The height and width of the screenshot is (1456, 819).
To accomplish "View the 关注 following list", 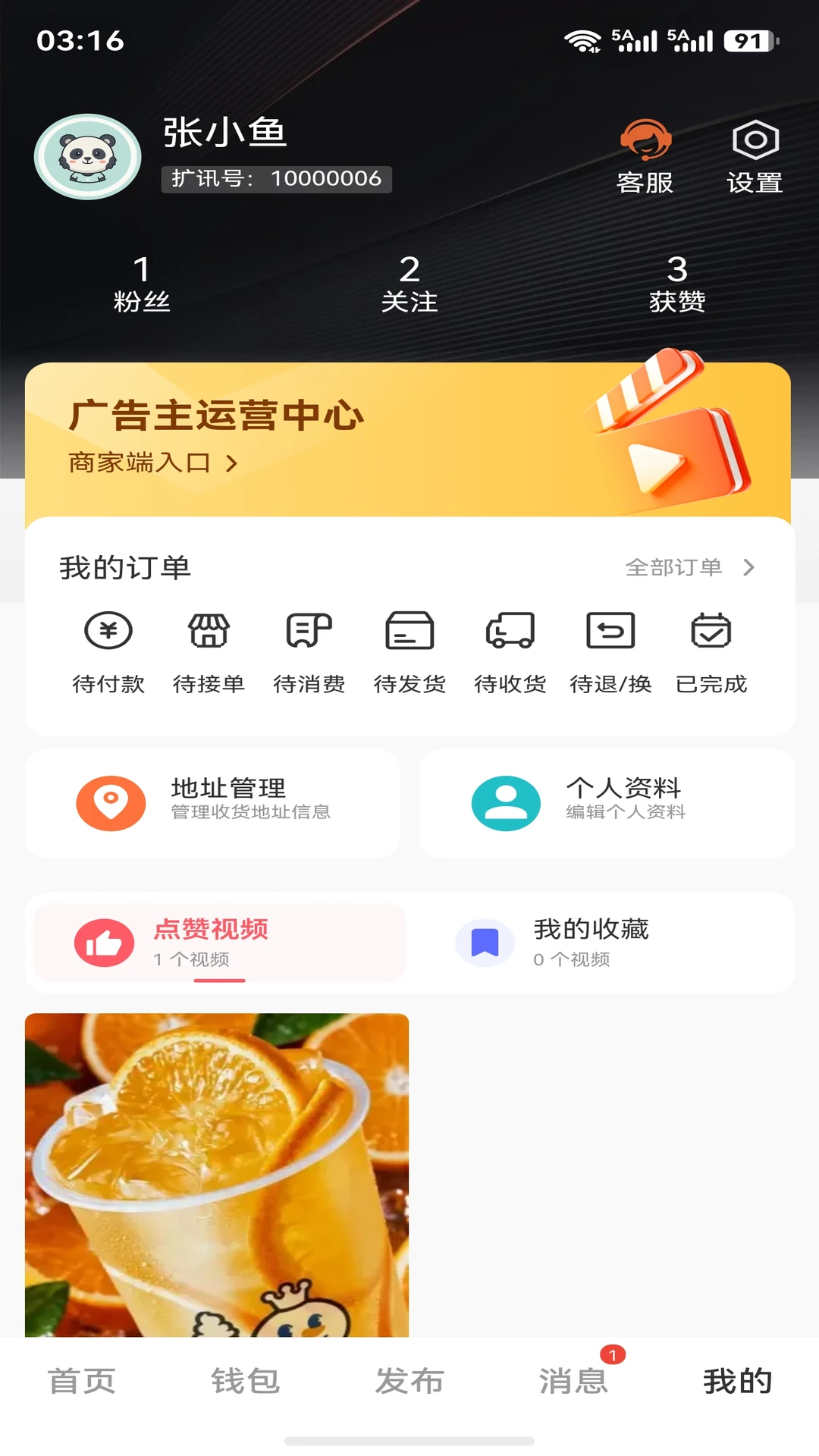I will click(409, 284).
